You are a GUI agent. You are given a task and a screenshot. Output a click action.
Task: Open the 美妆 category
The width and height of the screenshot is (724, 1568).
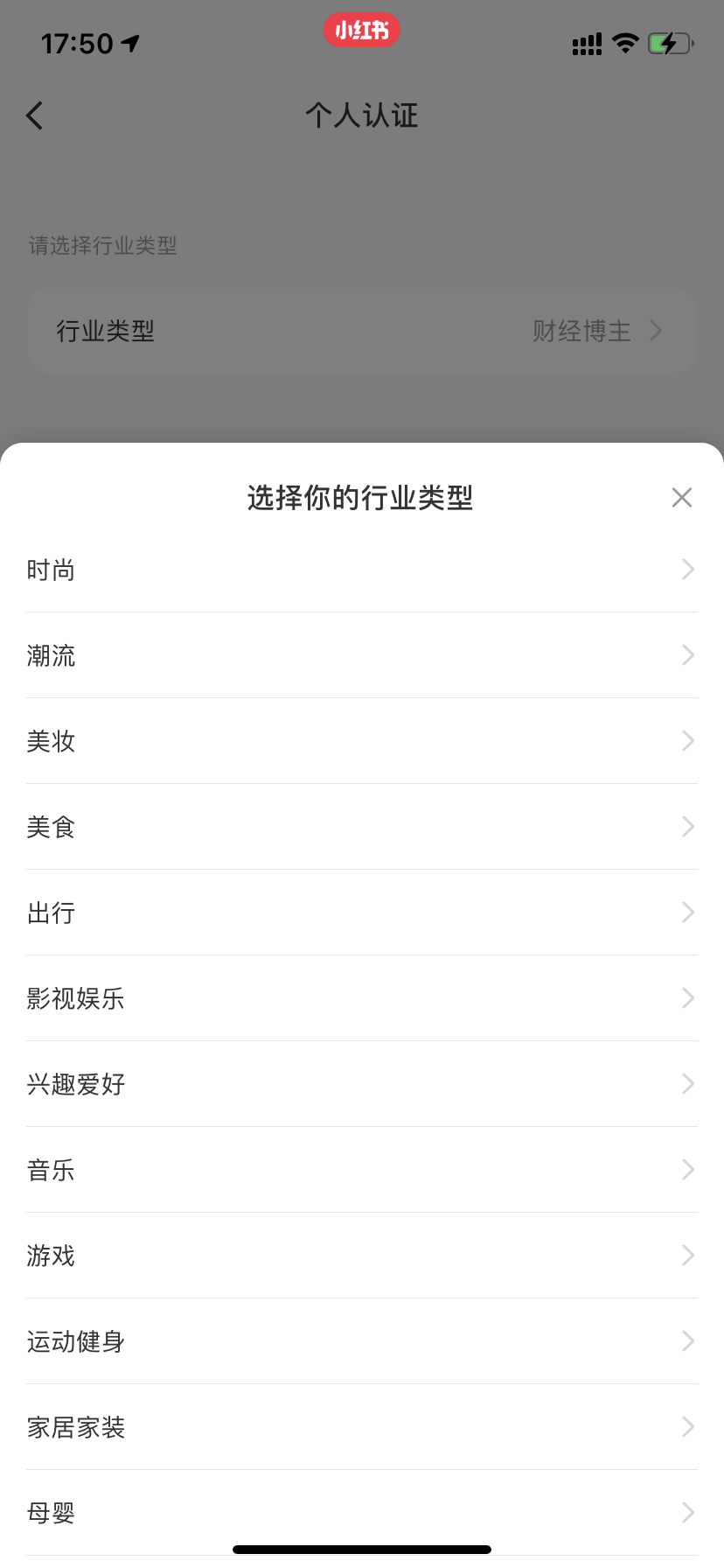361,742
